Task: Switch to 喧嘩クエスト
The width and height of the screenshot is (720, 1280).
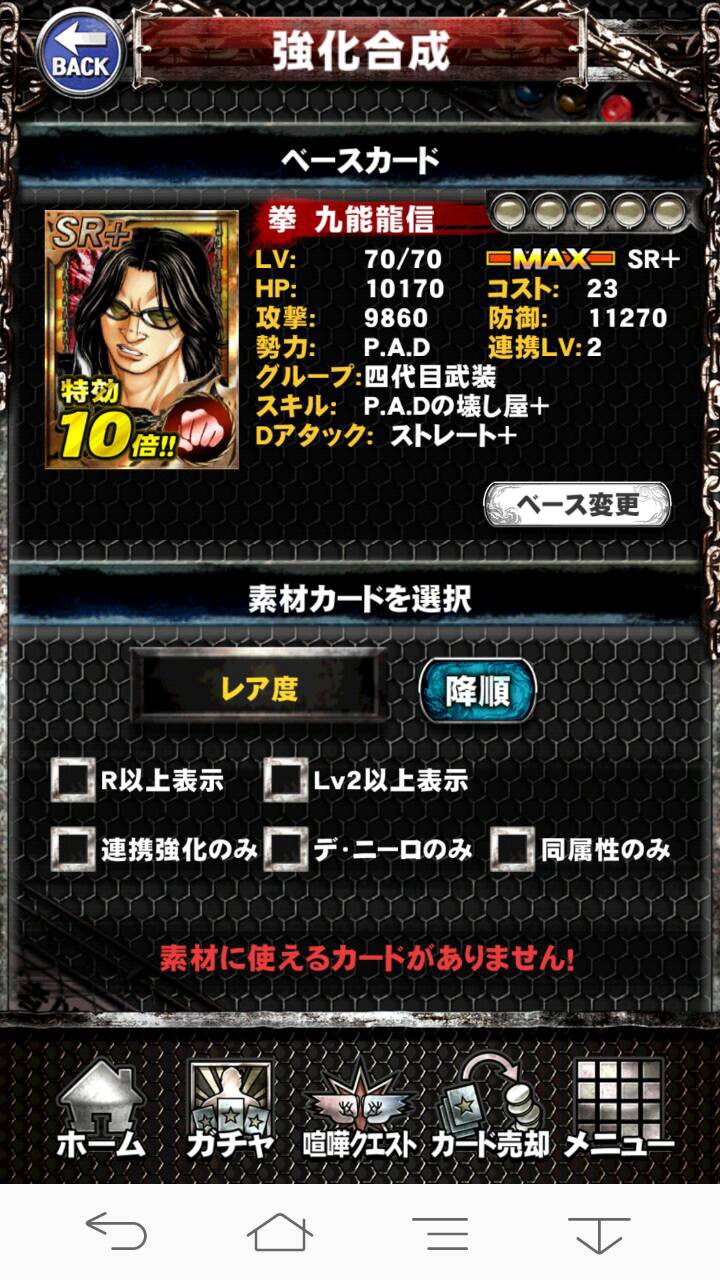Action: [x=360, y=1111]
